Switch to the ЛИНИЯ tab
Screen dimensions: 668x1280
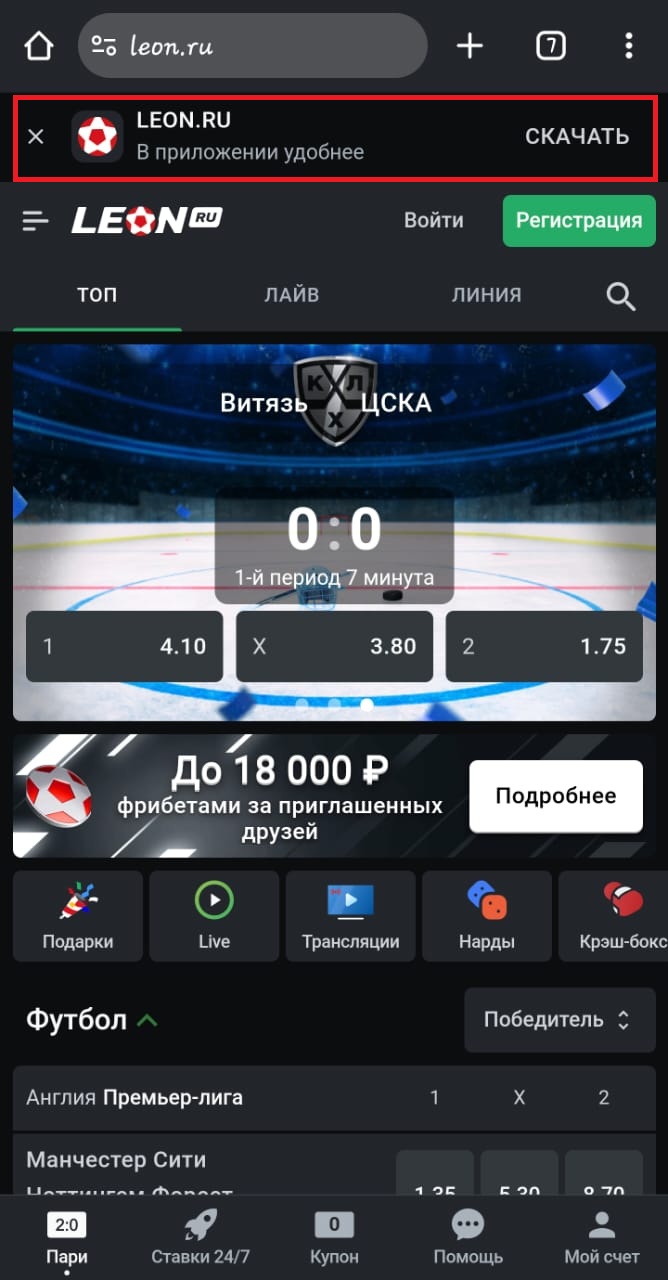(x=486, y=295)
